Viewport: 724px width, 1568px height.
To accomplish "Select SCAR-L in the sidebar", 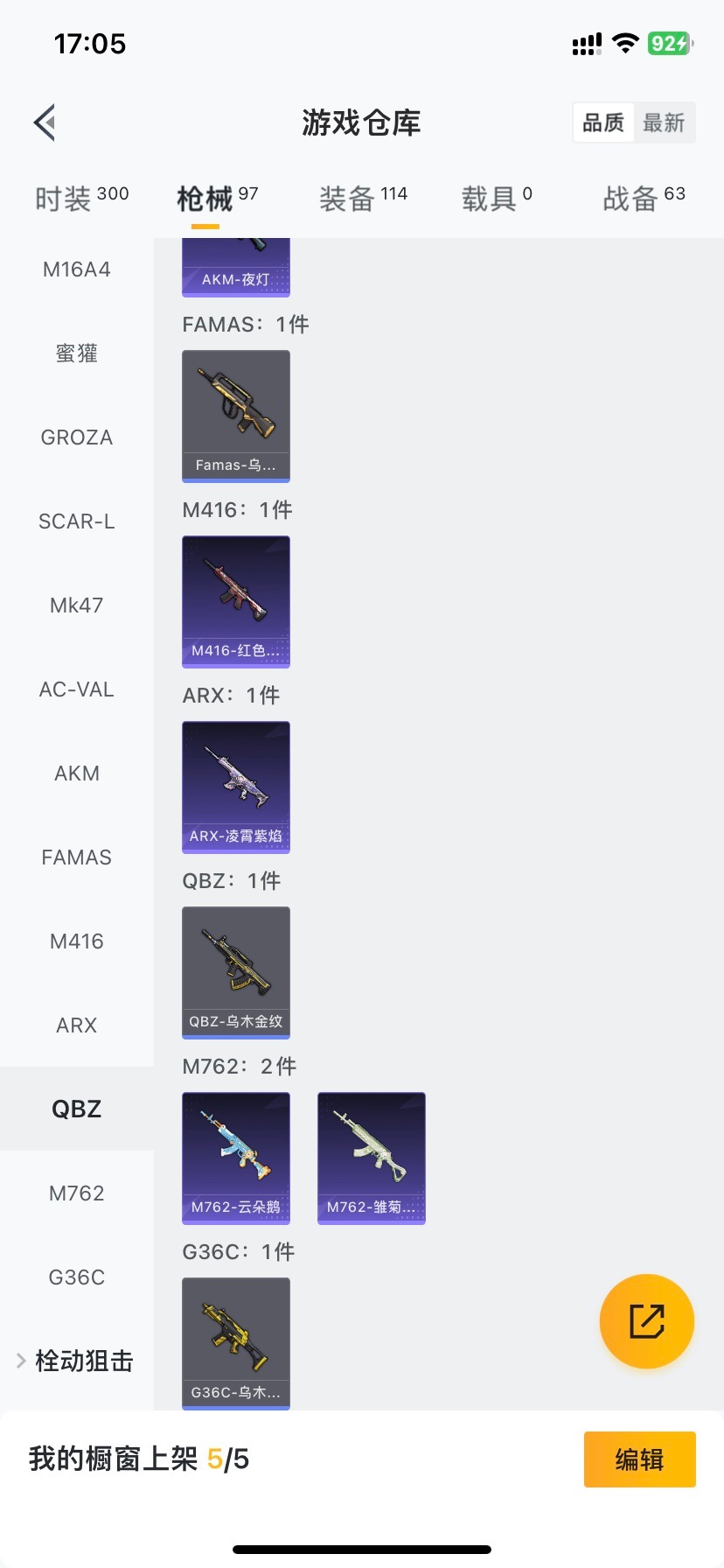I will click(77, 521).
